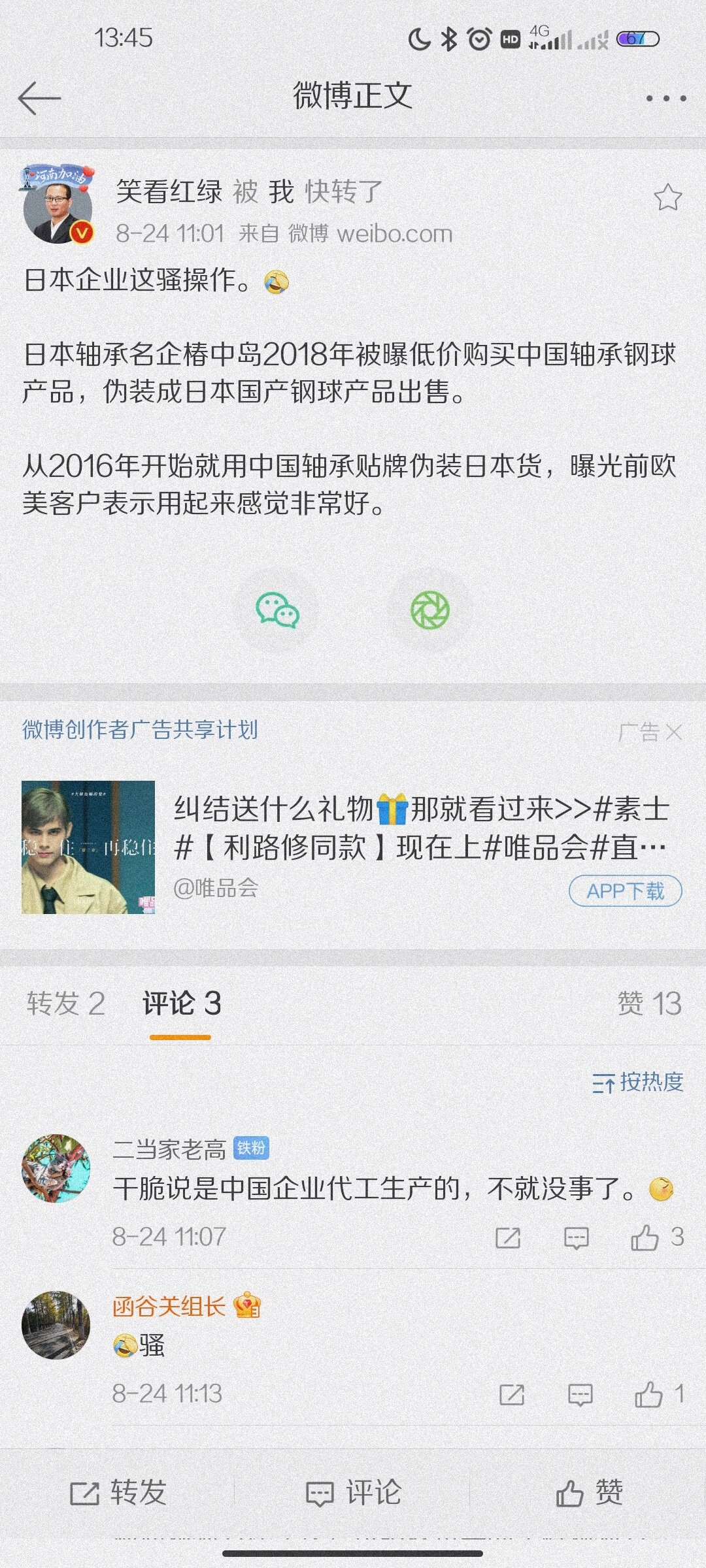Switch to the 评论 3 tab
This screenshot has width=706, height=1568.
[x=181, y=1004]
